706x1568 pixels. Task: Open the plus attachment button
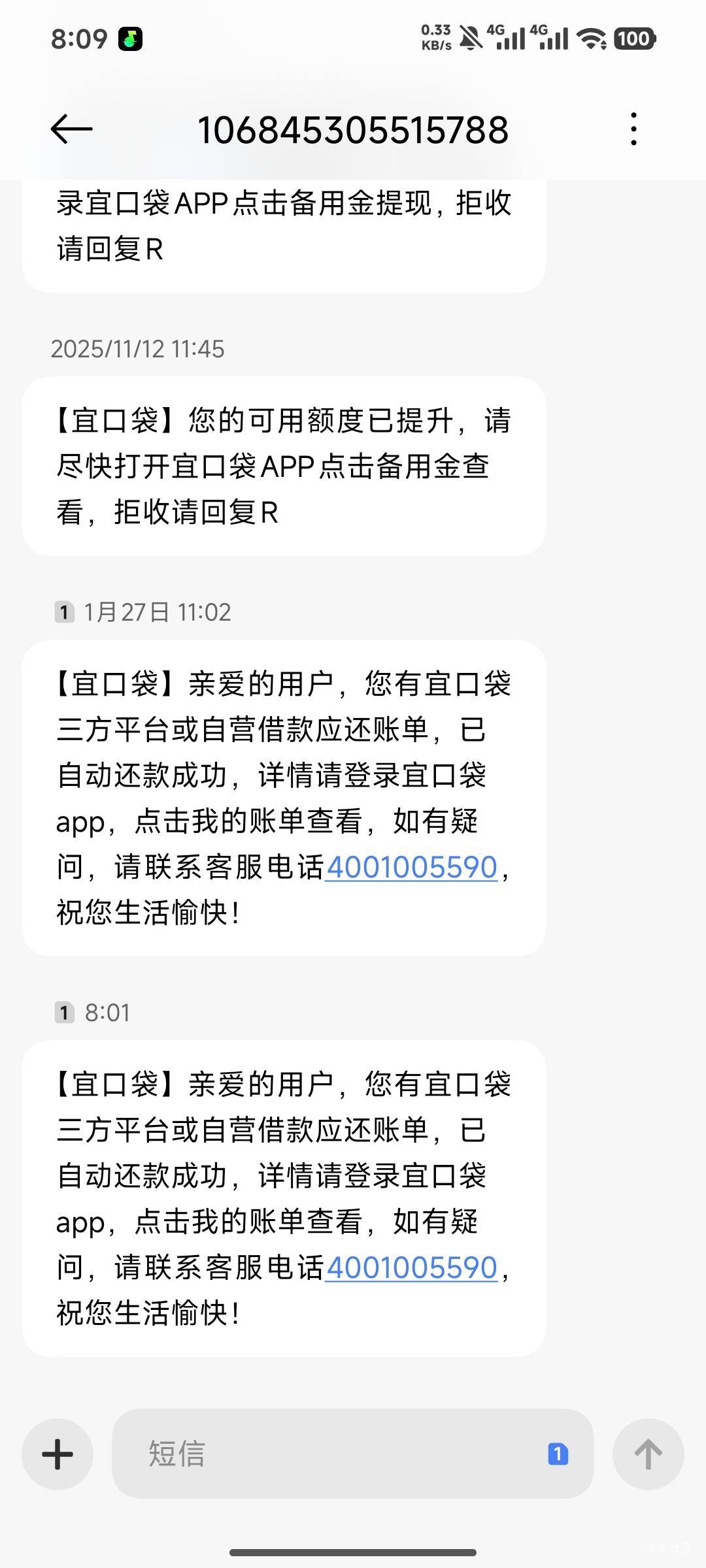coord(58,1454)
